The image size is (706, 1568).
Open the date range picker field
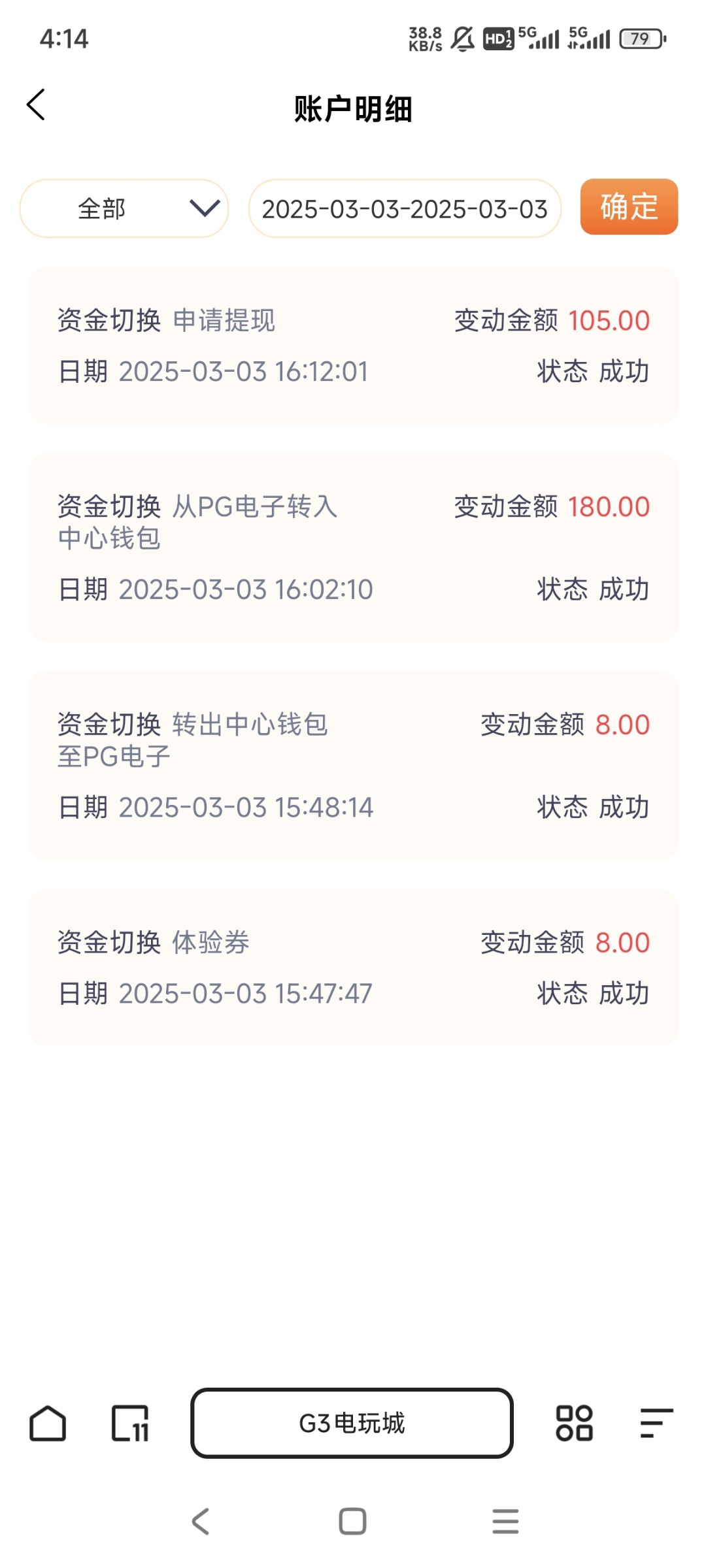405,208
